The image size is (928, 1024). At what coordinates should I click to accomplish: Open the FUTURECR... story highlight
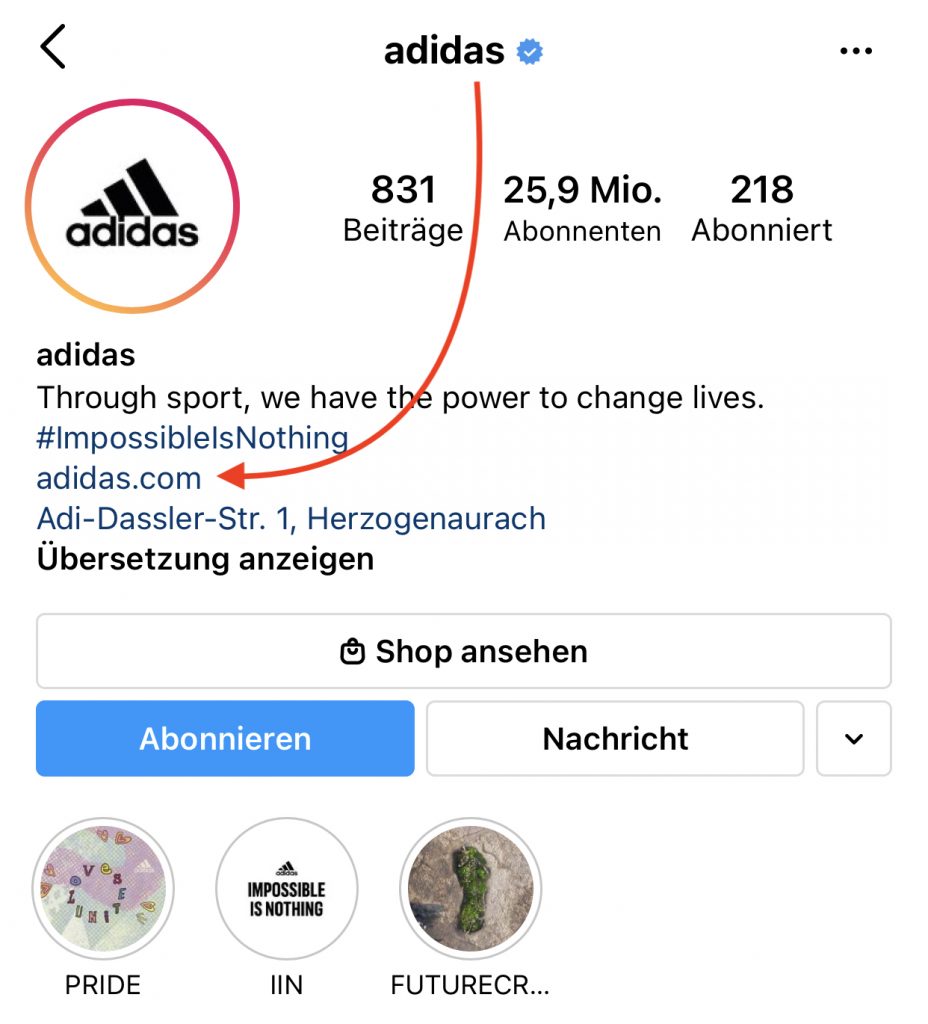pos(470,888)
